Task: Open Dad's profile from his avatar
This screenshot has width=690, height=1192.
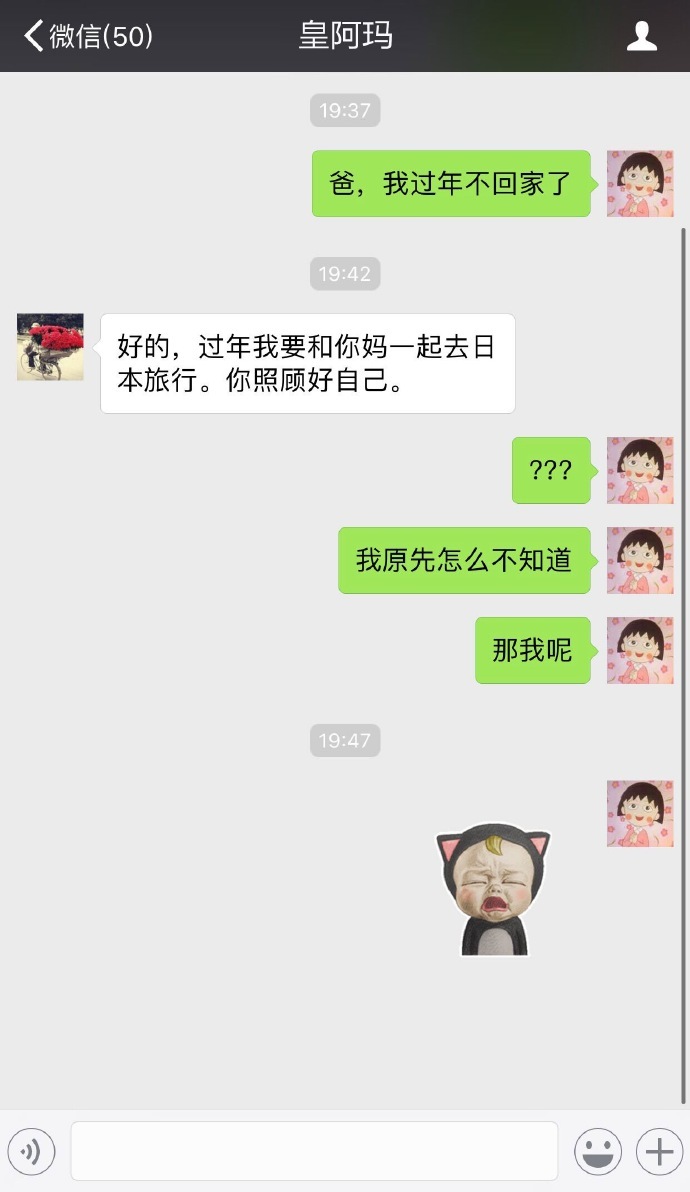Action: [x=50, y=347]
